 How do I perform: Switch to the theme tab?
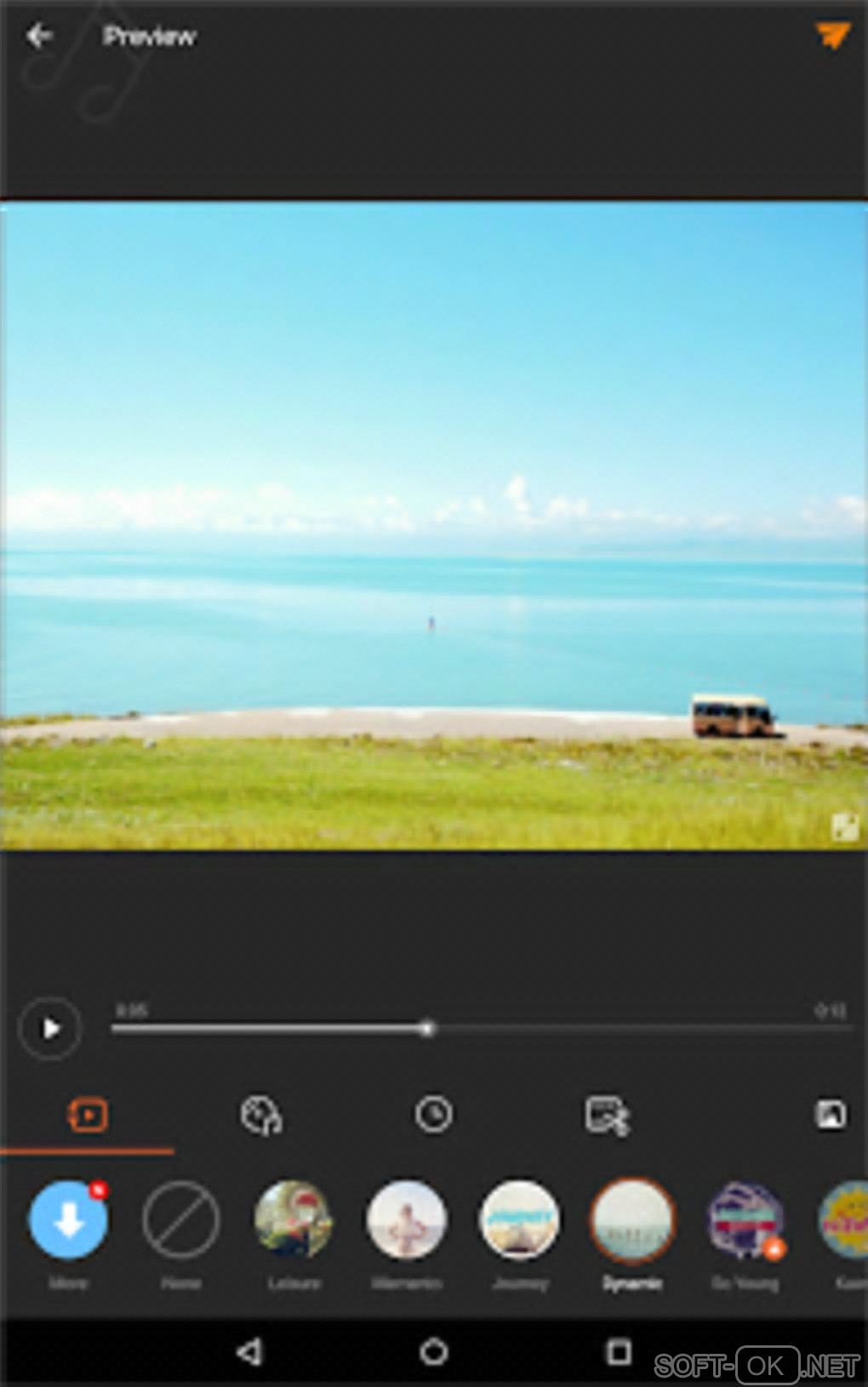click(x=87, y=1115)
